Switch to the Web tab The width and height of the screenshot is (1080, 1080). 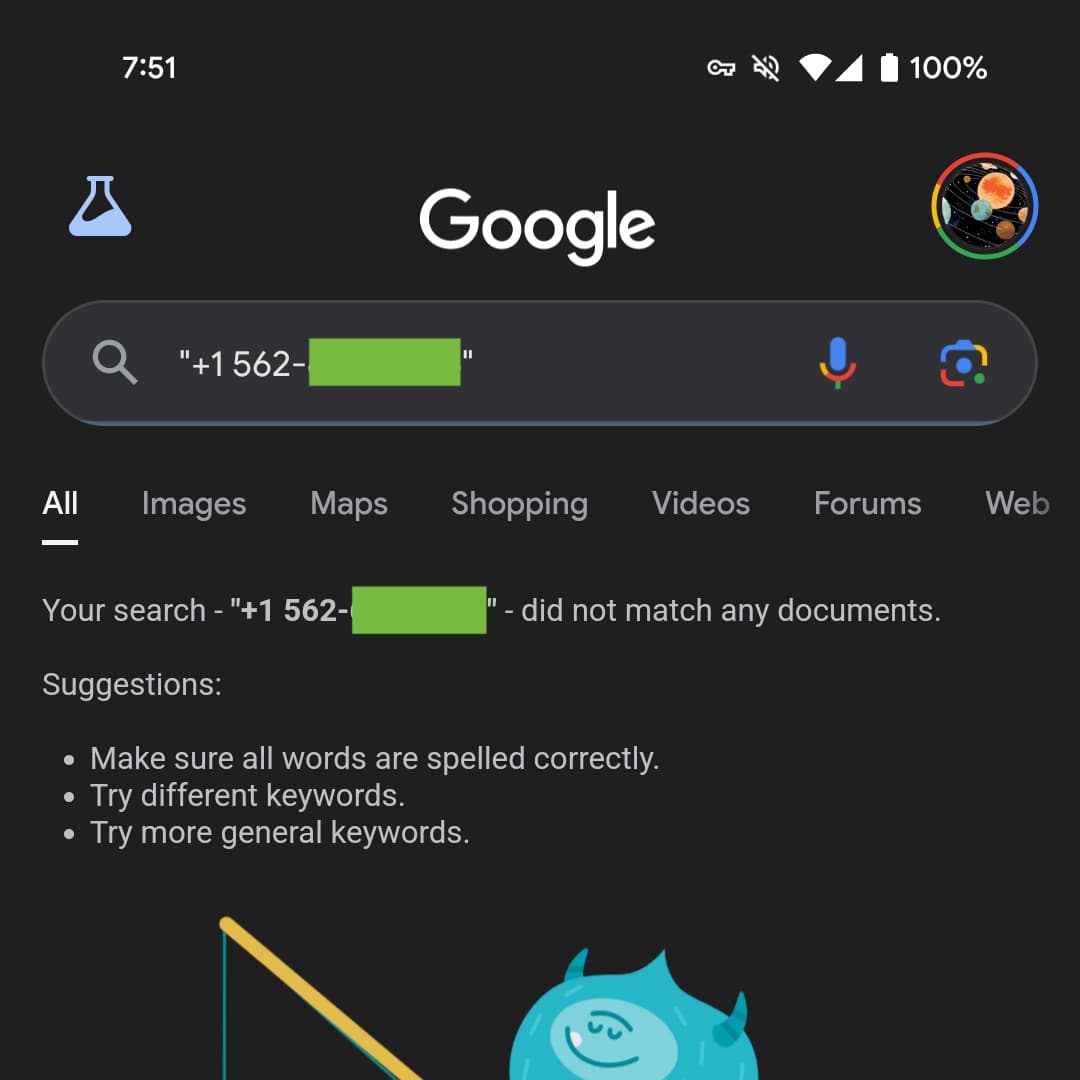pos(1017,504)
